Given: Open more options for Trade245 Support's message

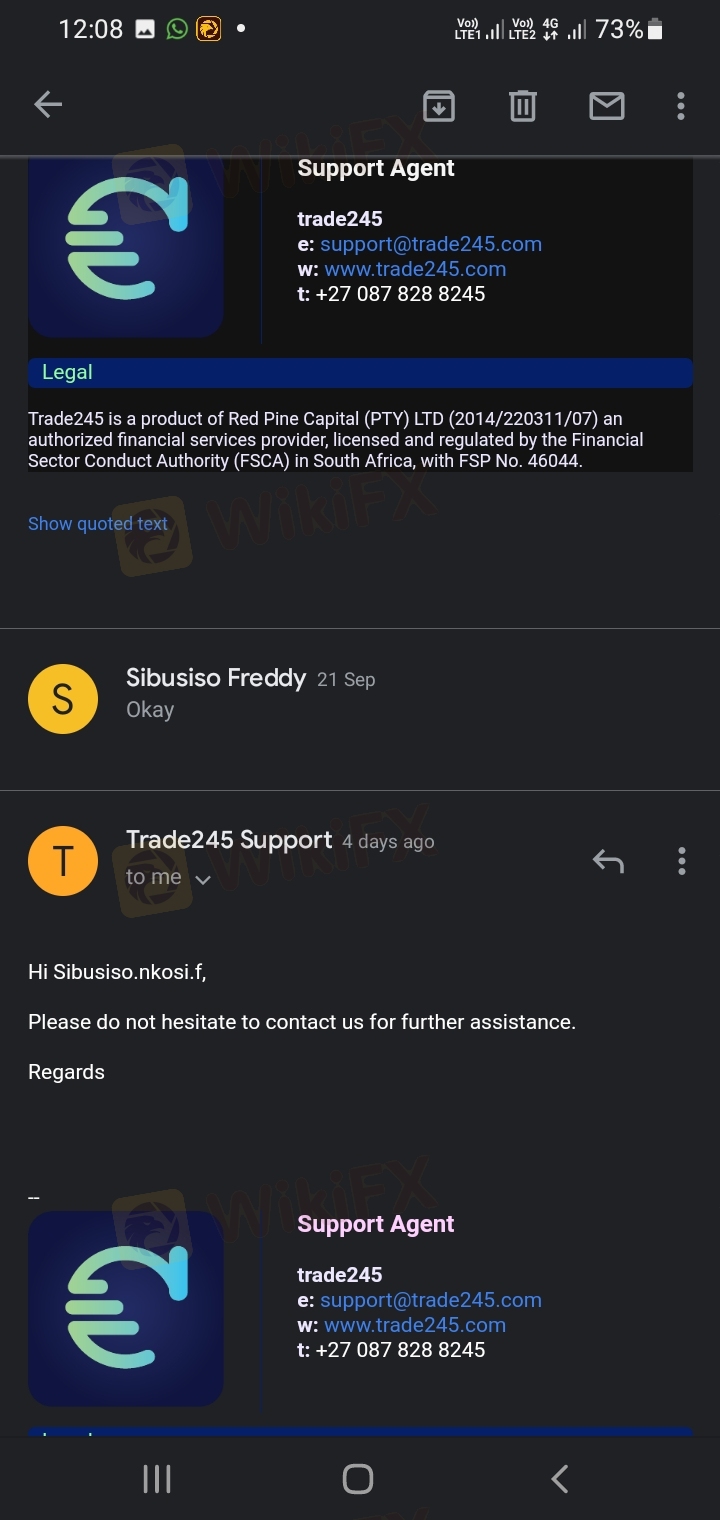Looking at the screenshot, I should (x=681, y=860).
